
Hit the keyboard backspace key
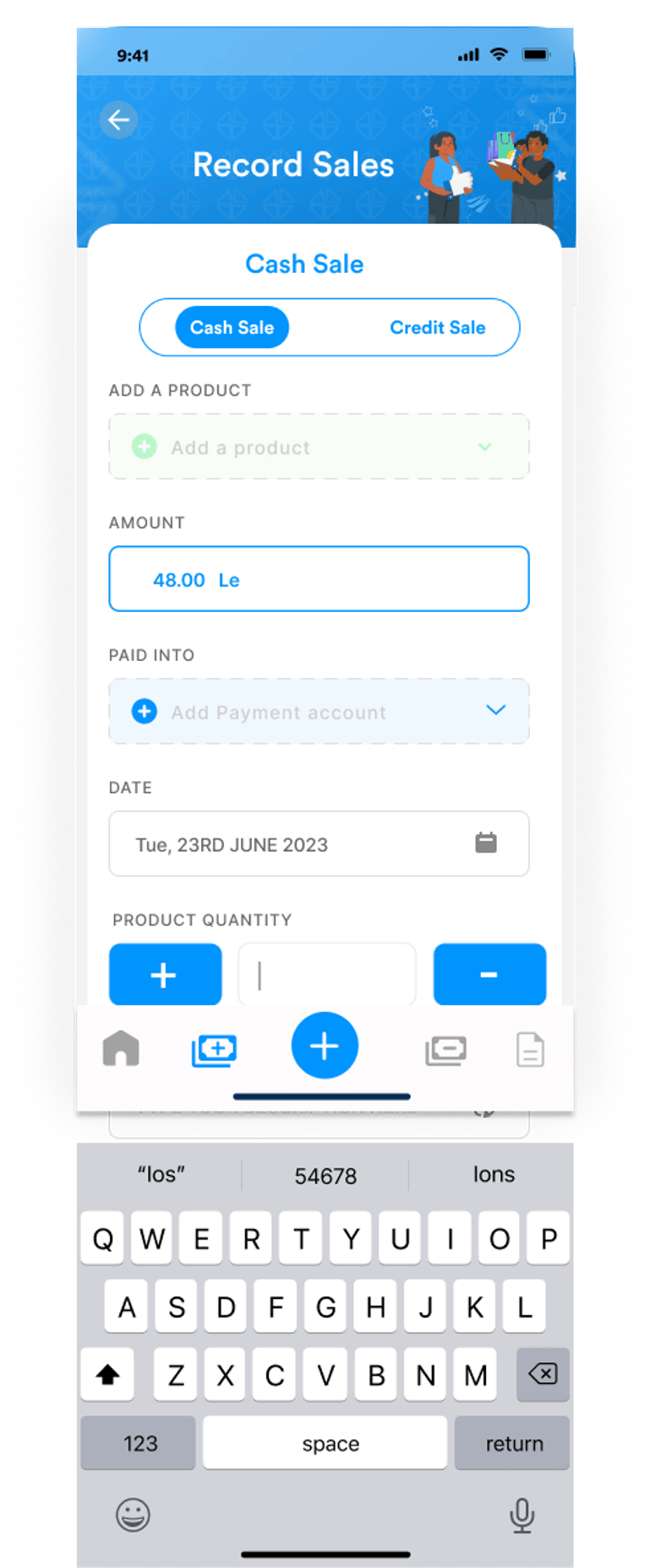pos(543,1374)
